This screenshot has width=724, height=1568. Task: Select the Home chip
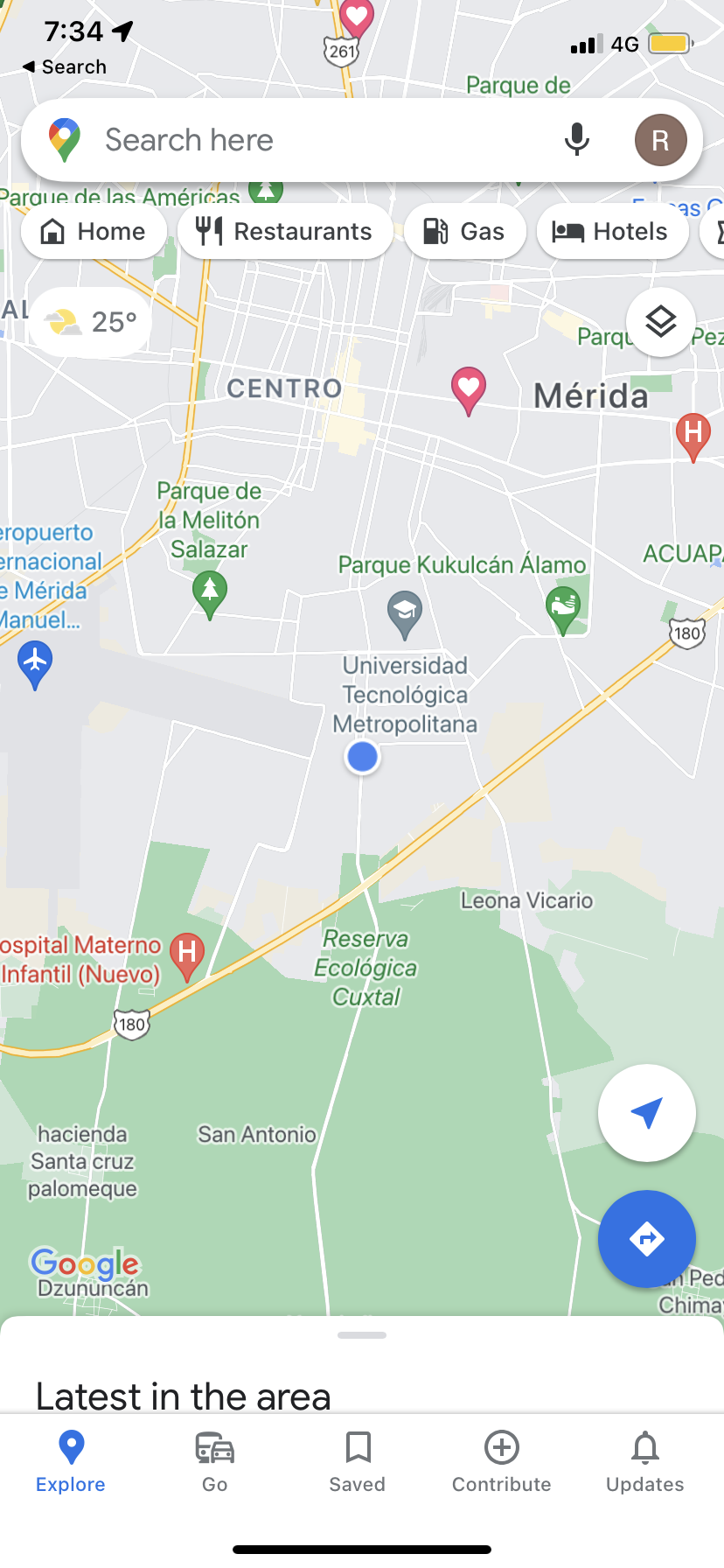tap(94, 231)
